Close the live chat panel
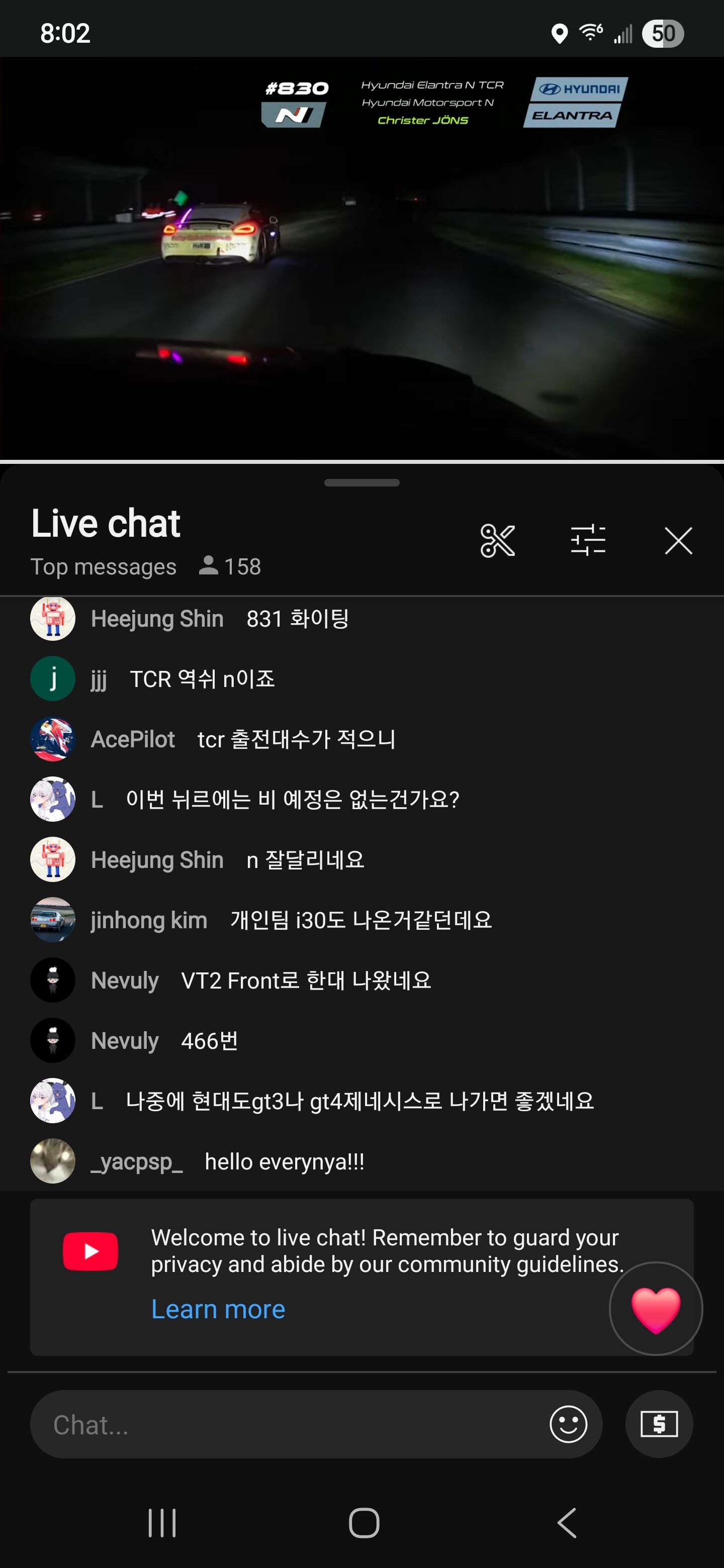The width and height of the screenshot is (724, 1568). pos(678,541)
